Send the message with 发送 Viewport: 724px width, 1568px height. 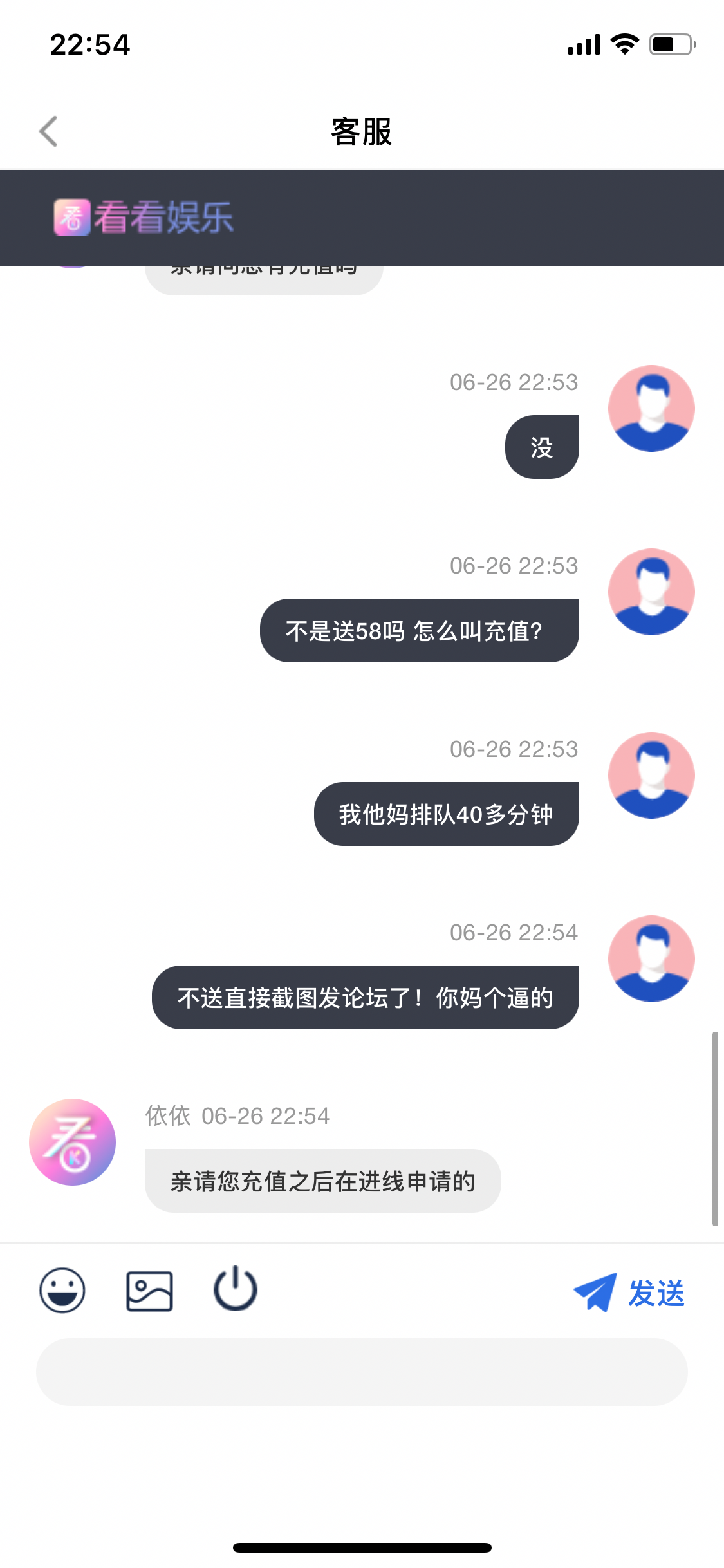(x=630, y=1293)
